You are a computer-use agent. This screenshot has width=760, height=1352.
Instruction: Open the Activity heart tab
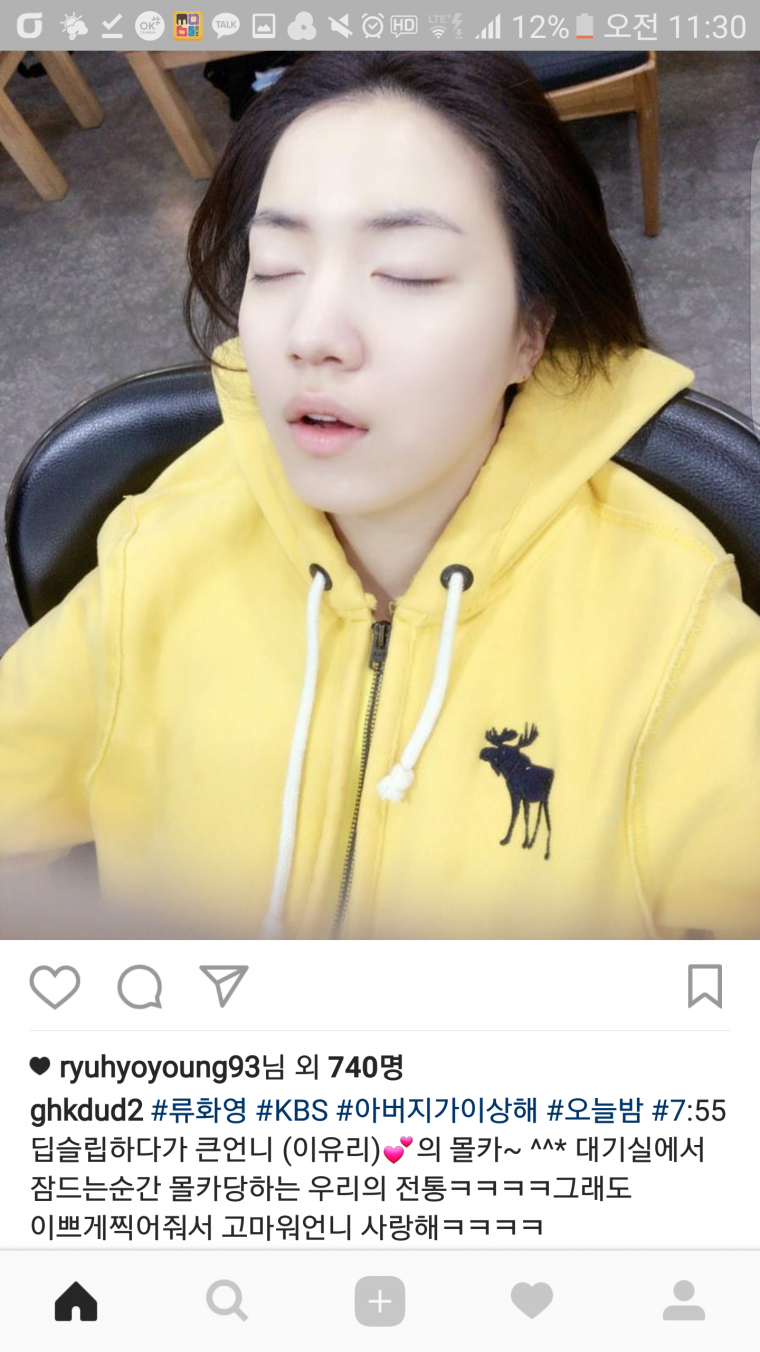click(532, 1301)
